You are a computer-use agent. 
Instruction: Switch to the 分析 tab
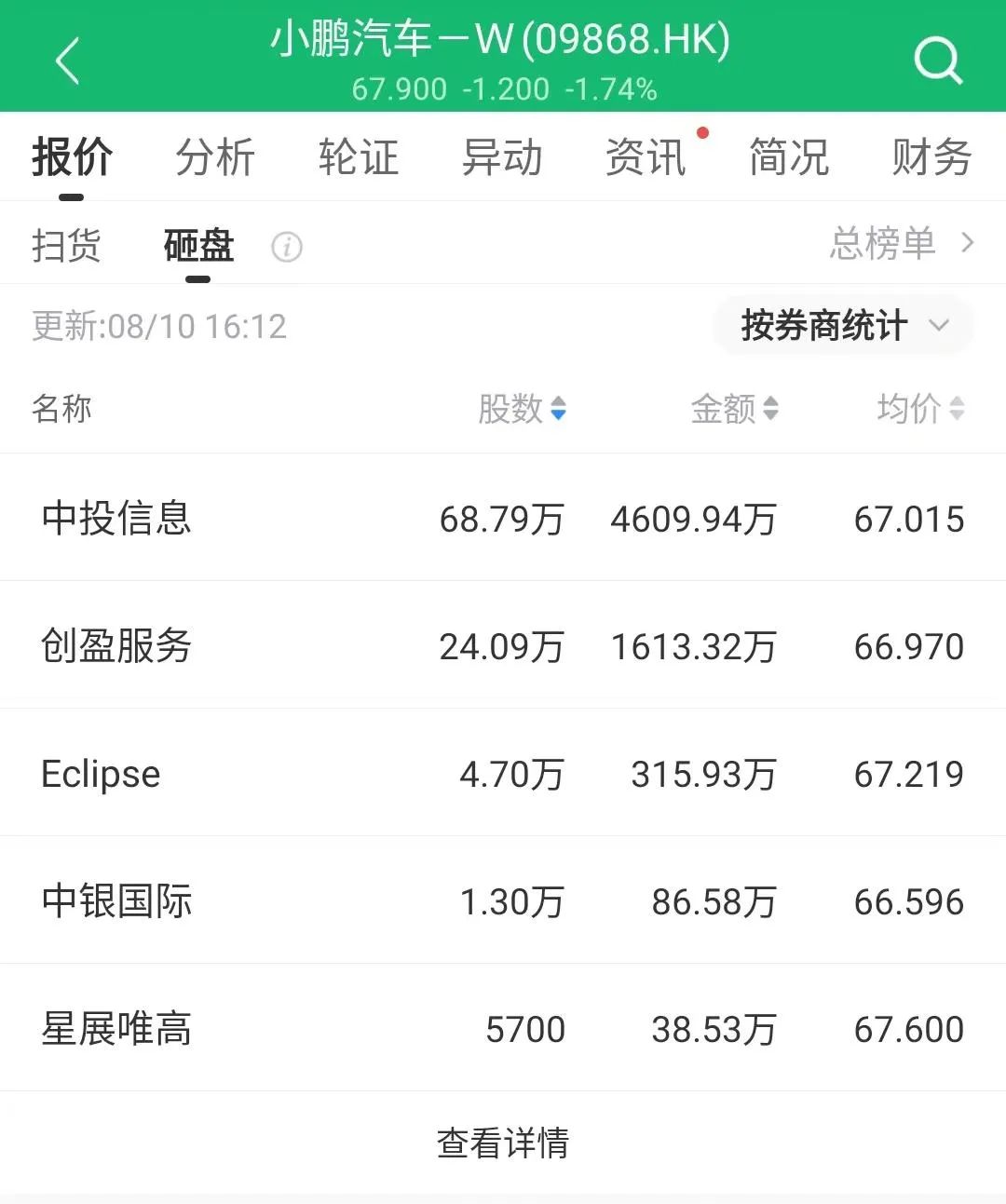(215, 156)
